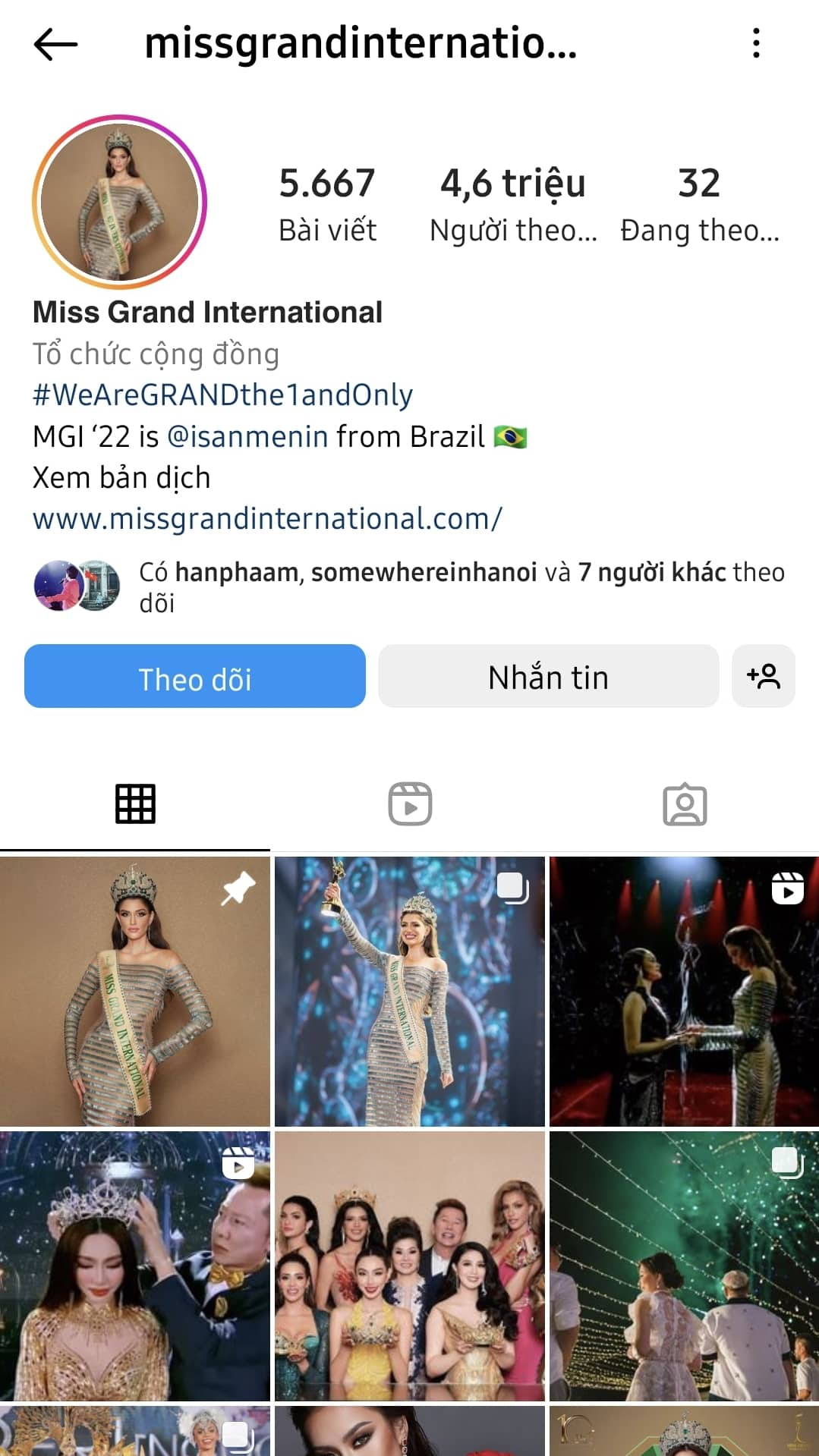Tap Xem bản dịch to translate bio
The width and height of the screenshot is (819, 1456).
[x=121, y=478]
